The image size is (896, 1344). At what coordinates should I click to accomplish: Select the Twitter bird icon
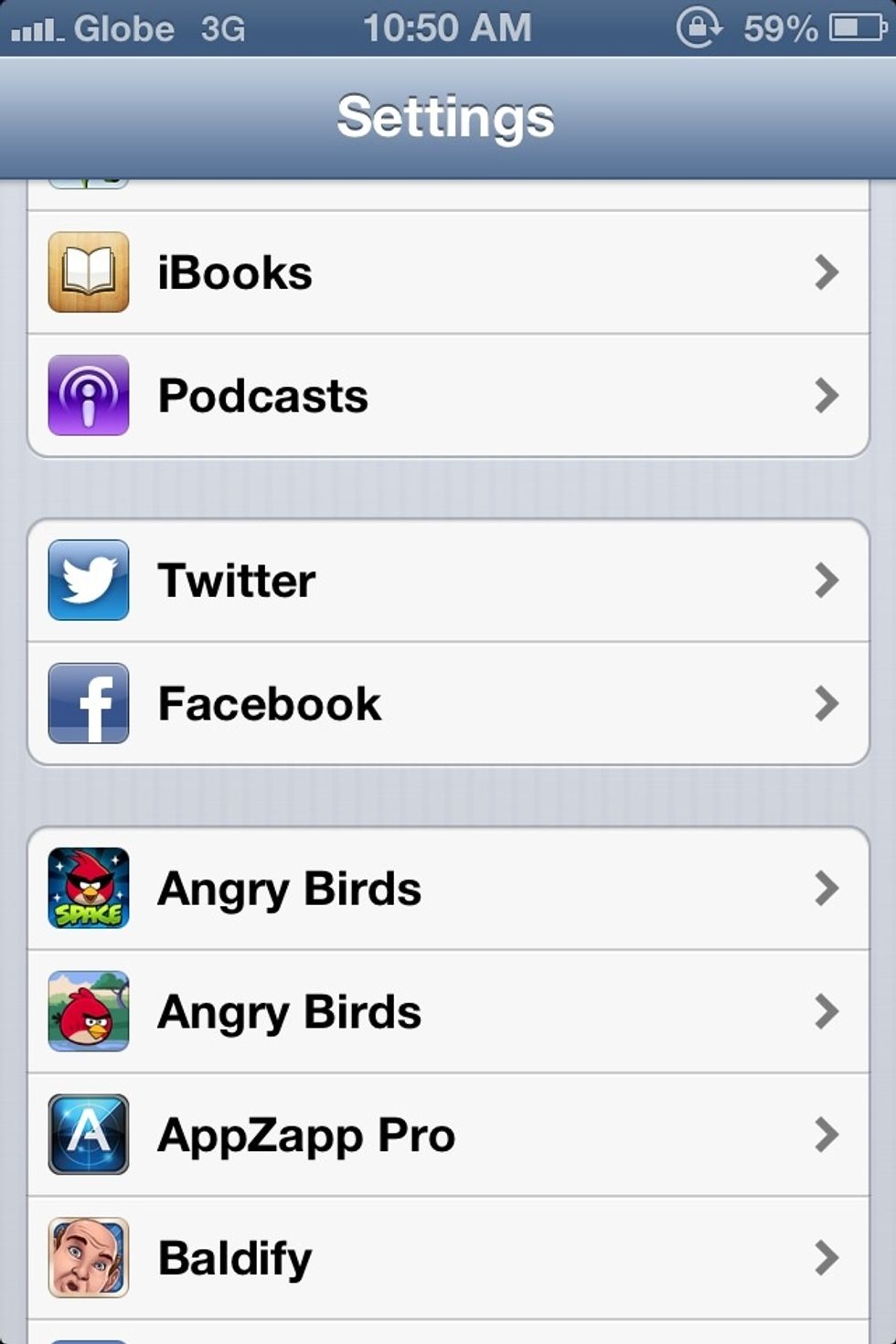click(87, 580)
